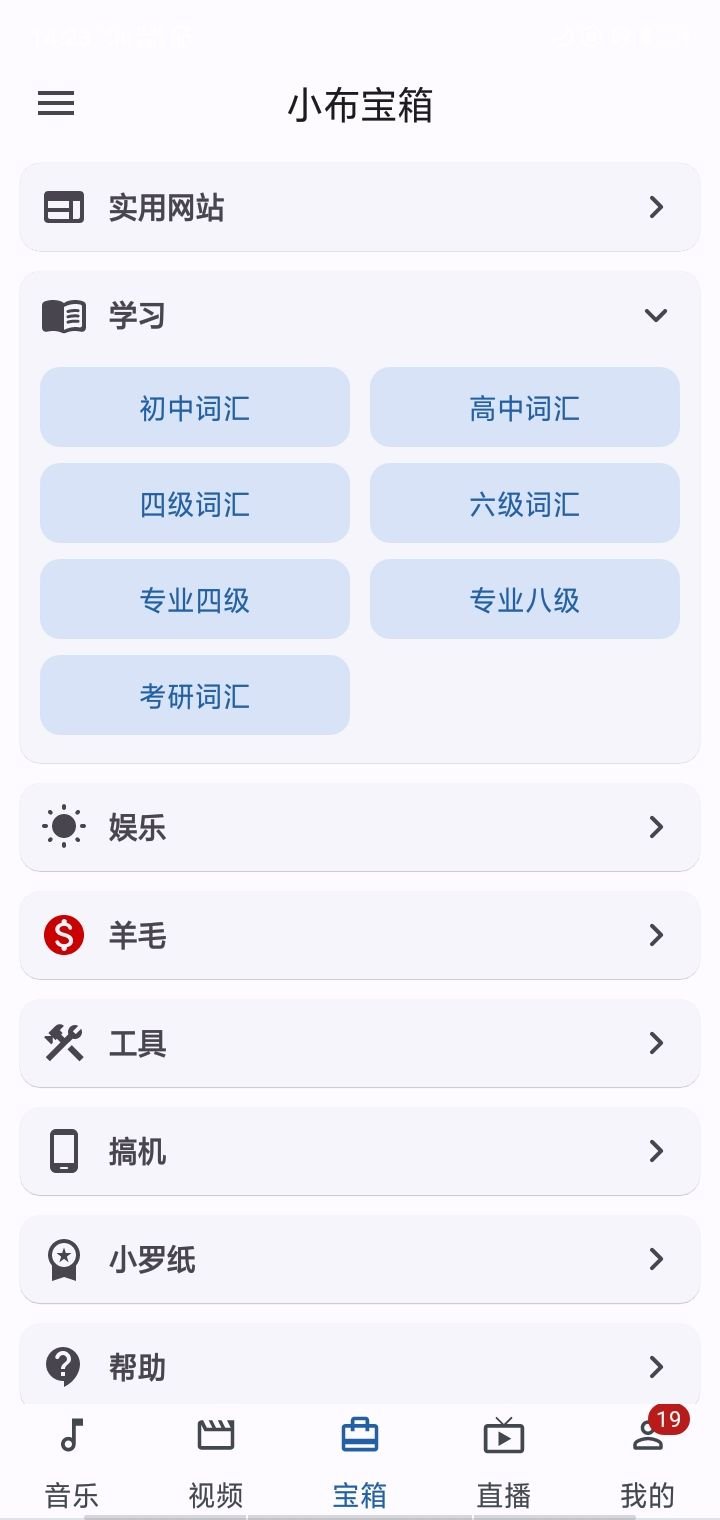Screen dimensions: 720x1520
Task: Click the 工具 wrench icon
Action: 64,1043
